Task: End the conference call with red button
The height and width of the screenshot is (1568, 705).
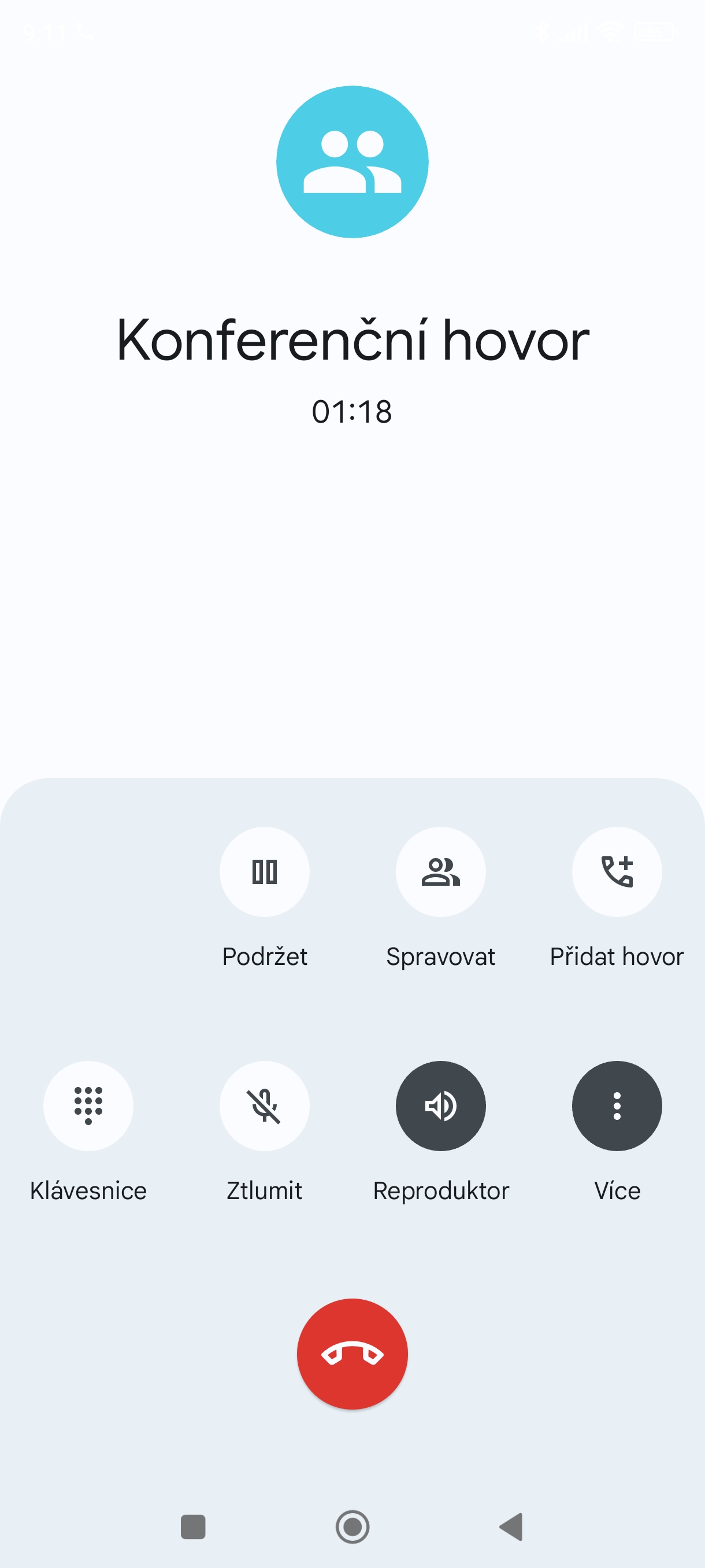Action: click(x=352, y=1353)
